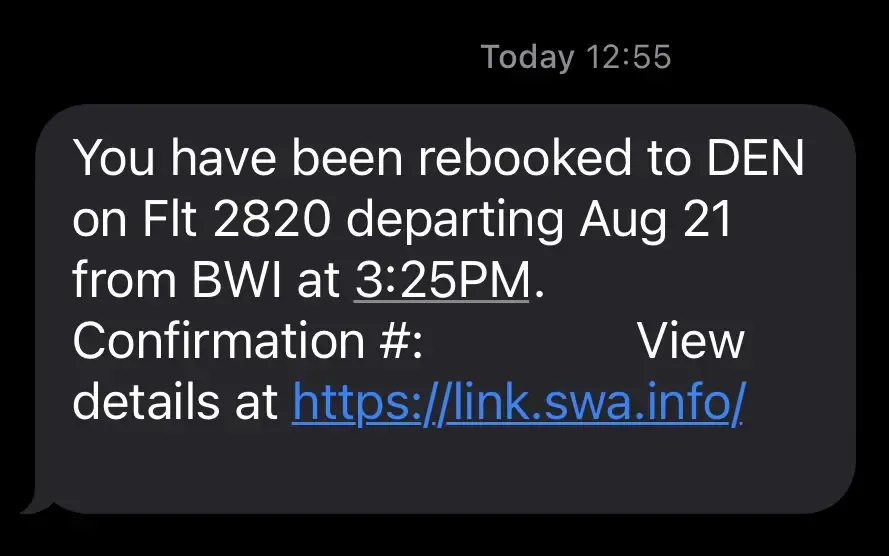Tap the underlined 3:25PM time
Screen dimensions: 889x556
click(x=442, y=281)
